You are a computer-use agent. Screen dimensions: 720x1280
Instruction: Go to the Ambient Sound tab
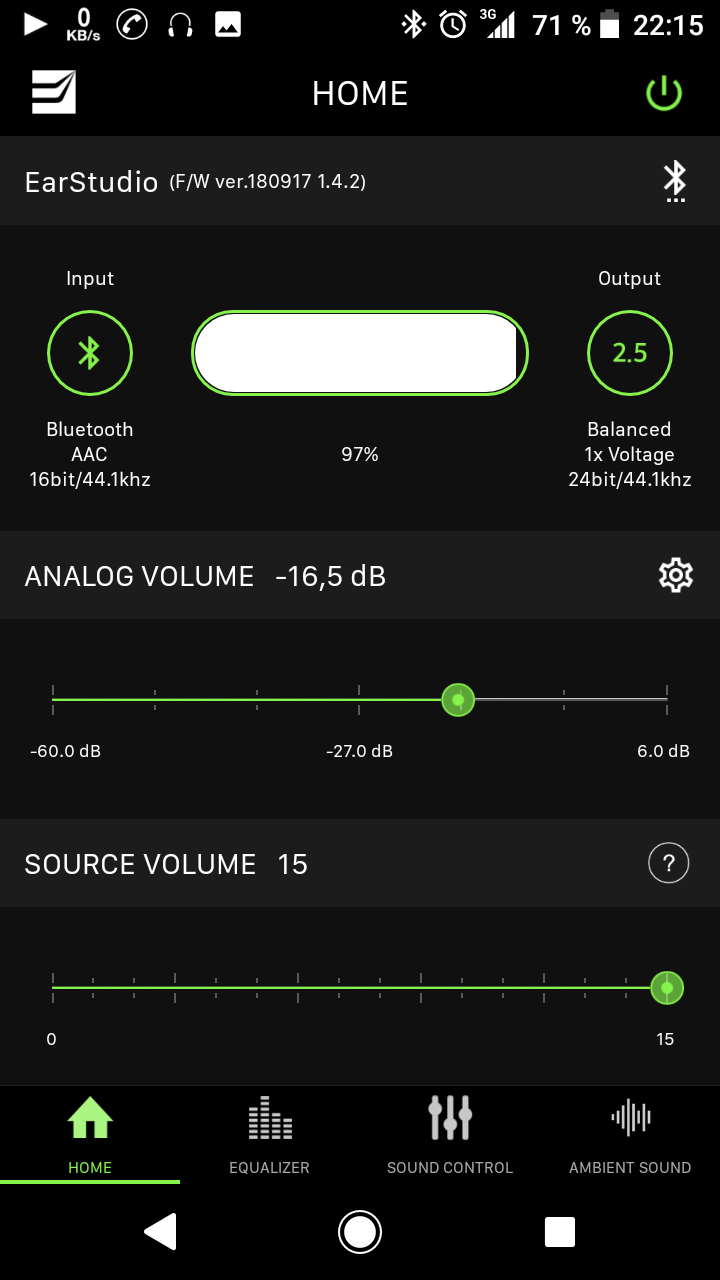click(630, 1135)
